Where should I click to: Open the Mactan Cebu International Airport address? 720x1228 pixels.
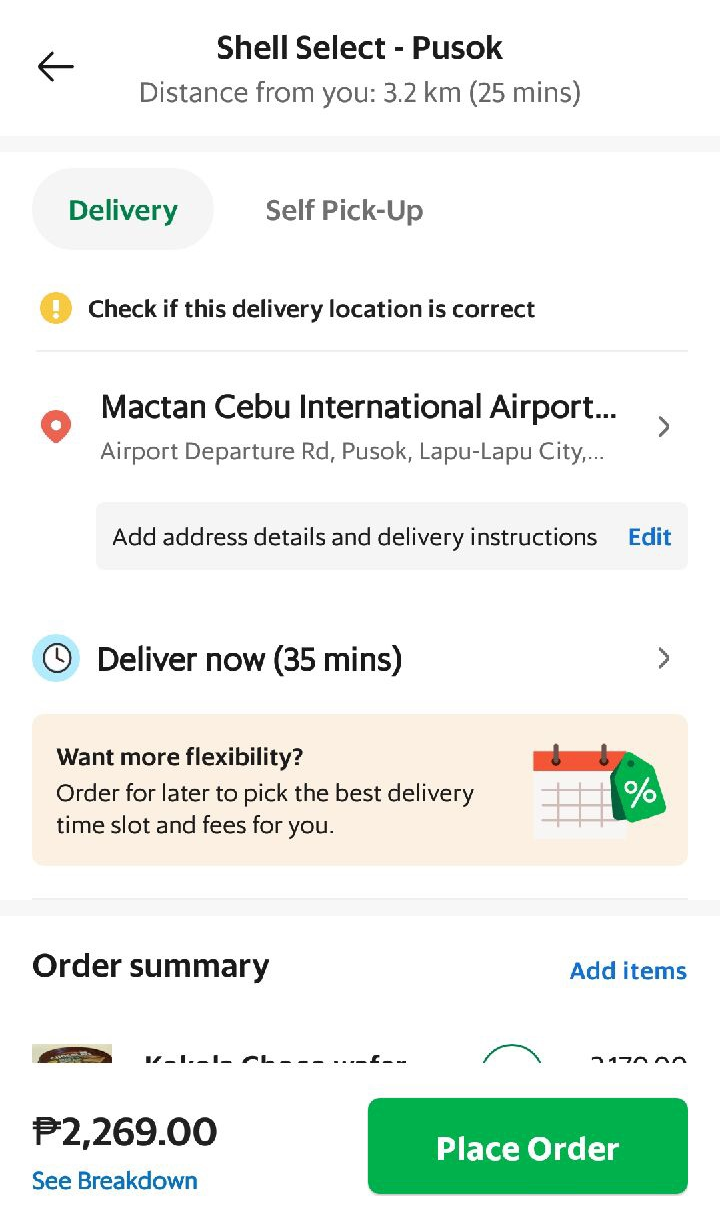360,427
